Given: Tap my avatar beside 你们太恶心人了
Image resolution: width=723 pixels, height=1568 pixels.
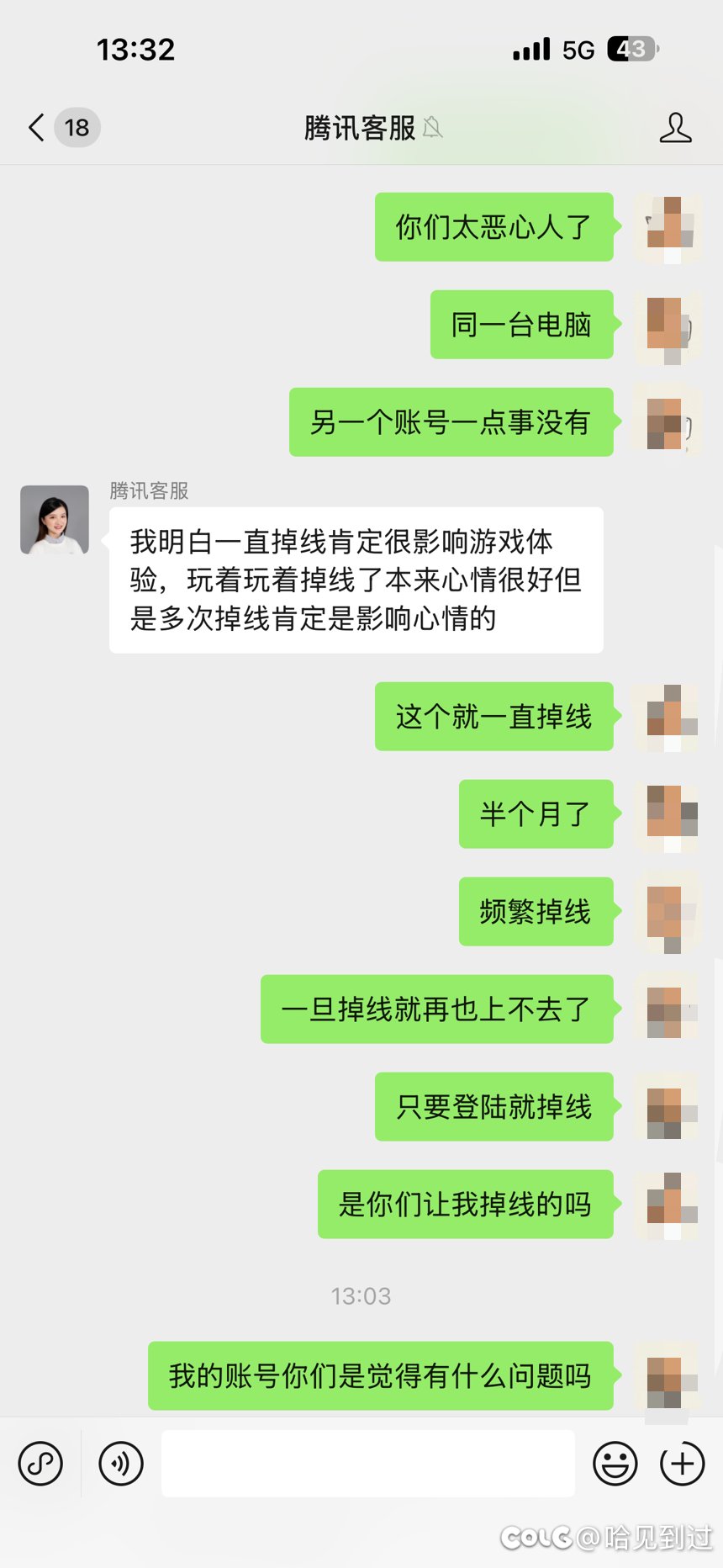Looking at the screenshot, I should [669, 227].
